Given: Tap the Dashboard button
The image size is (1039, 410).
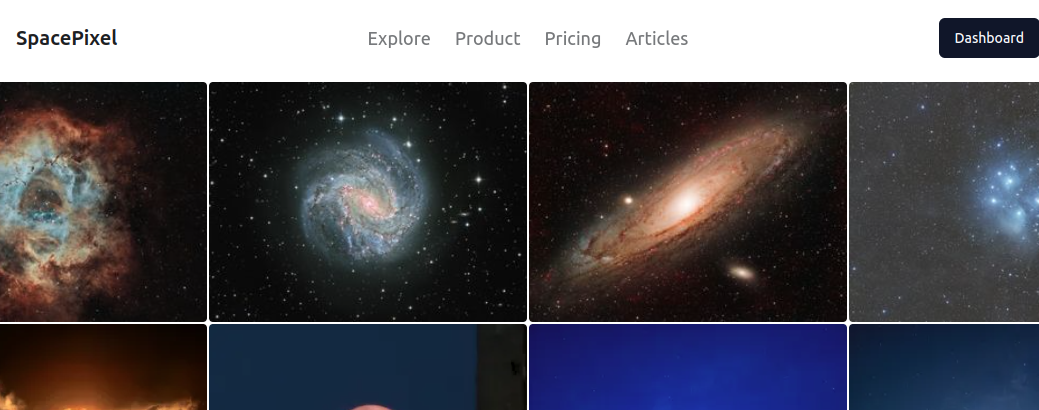Looking at the screenshot, I should (x=988, y=38).
